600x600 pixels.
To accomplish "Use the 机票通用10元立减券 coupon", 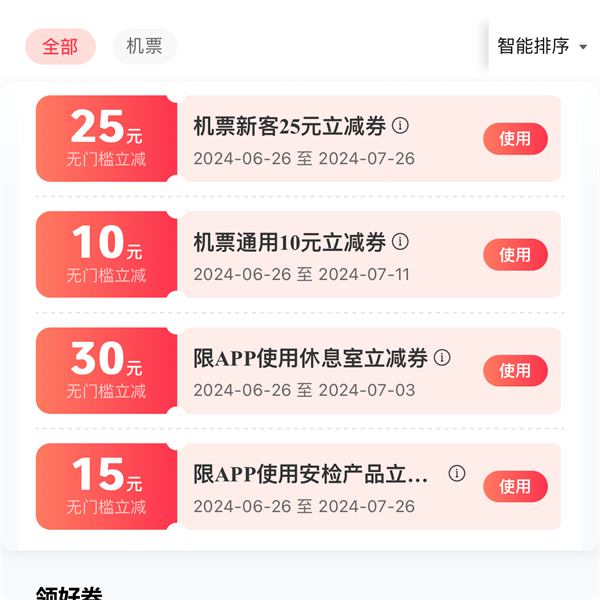I will (x=515, y=255).
